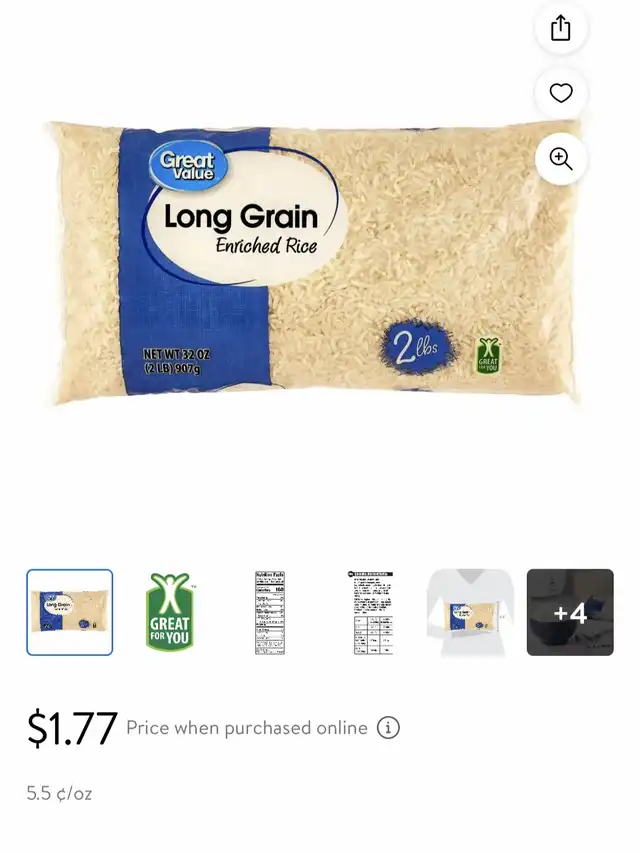
Task: Show the cooking instructions thumbnail
Action: (x=372, y=612)
